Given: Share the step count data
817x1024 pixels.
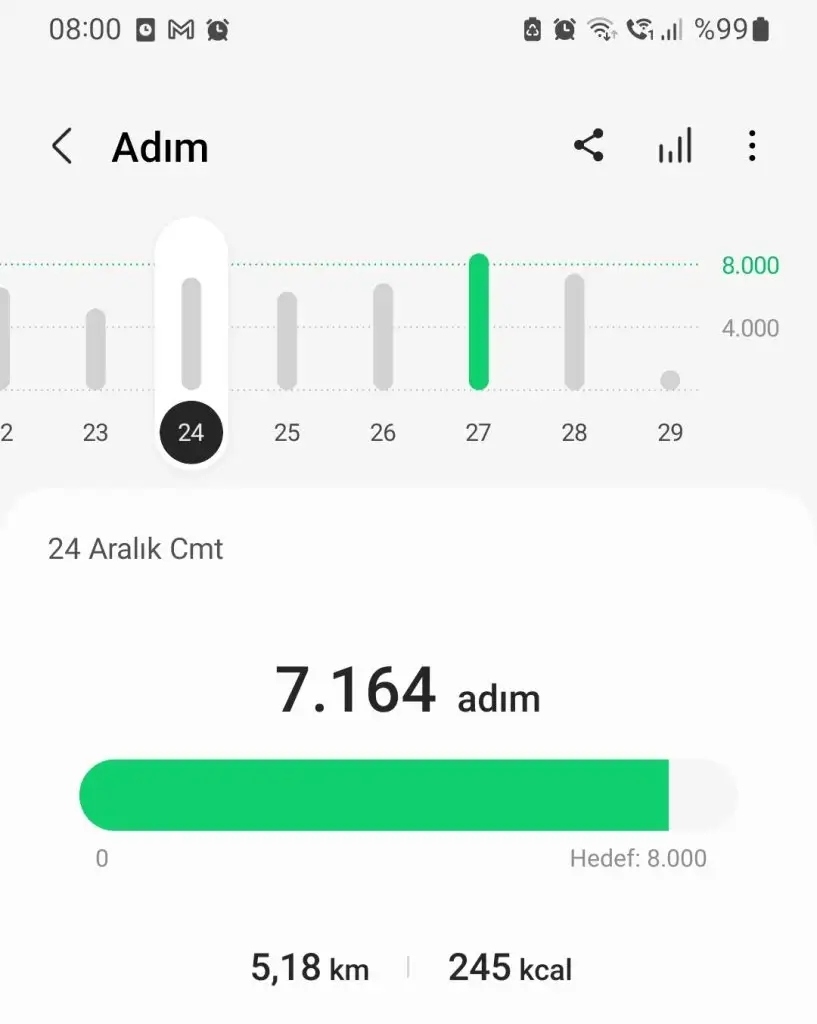Looking at the screenshot, I should point(589,147).
